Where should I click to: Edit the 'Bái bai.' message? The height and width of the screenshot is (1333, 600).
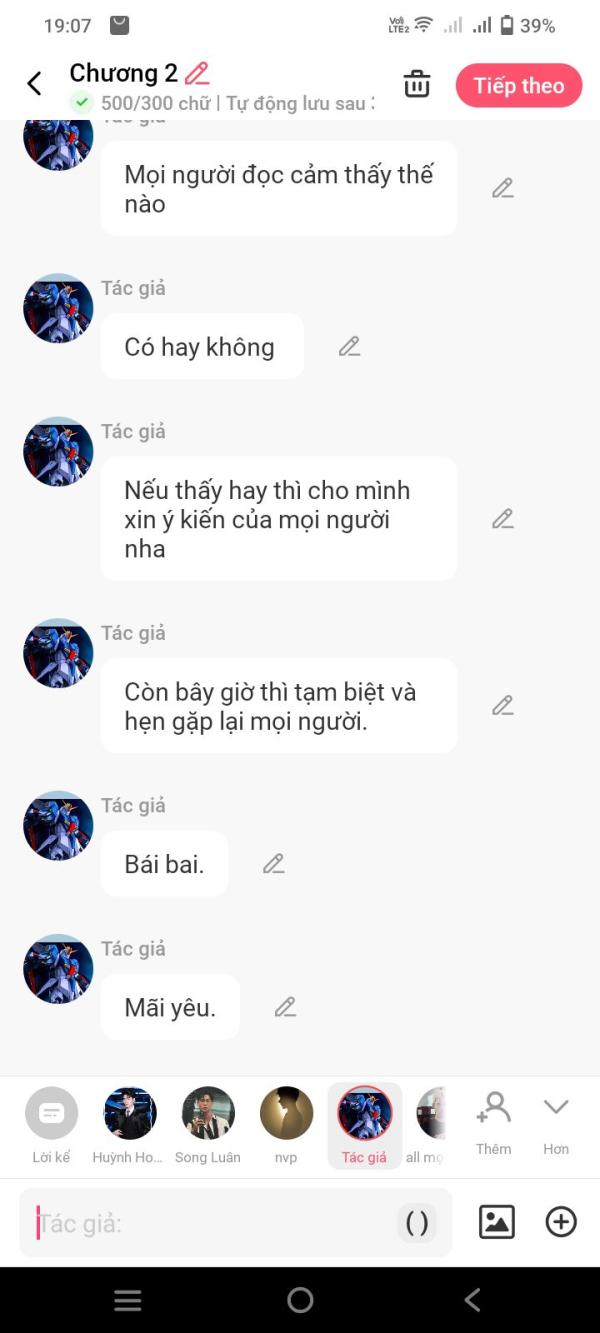click(274, 863)
